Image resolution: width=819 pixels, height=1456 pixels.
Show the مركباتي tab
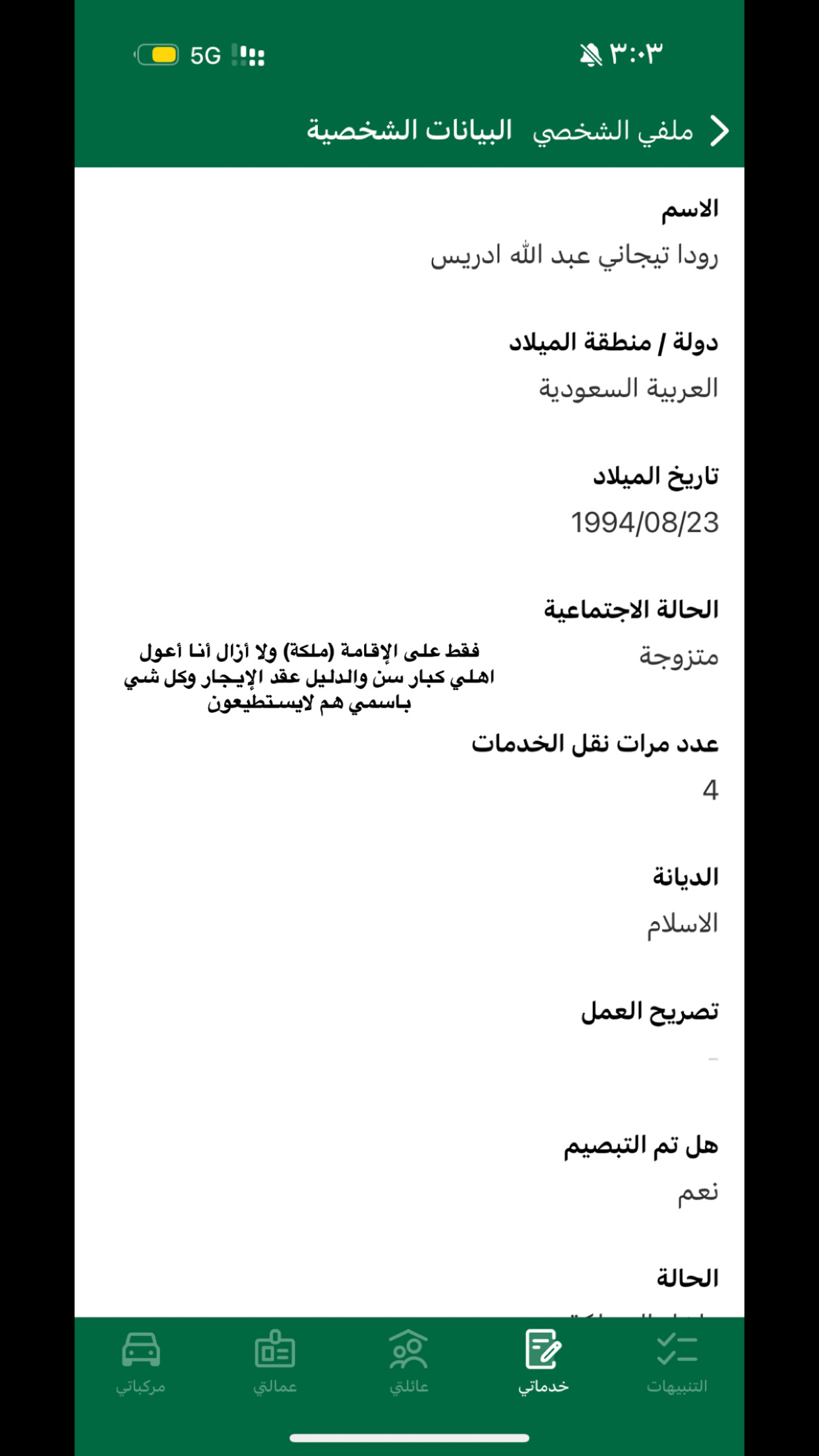(140, 1361)
